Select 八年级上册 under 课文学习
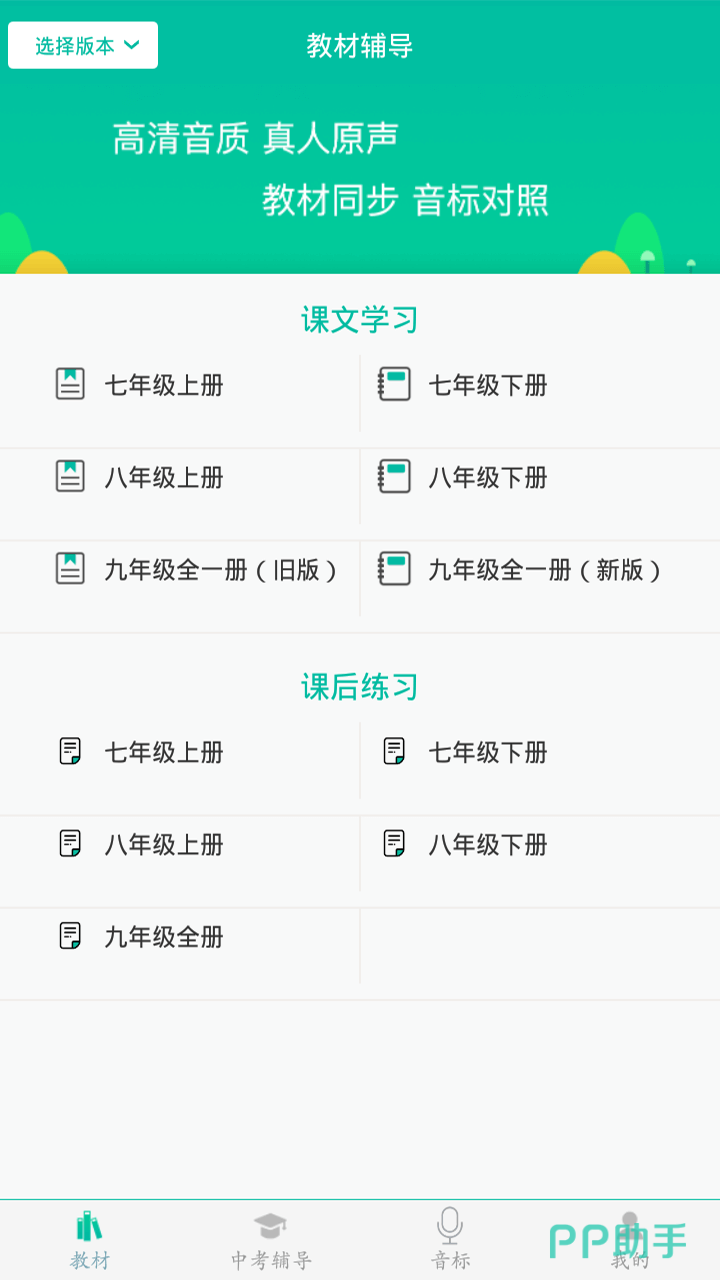This screenshot has height=1280, width=720. click(x=163, y=477)
